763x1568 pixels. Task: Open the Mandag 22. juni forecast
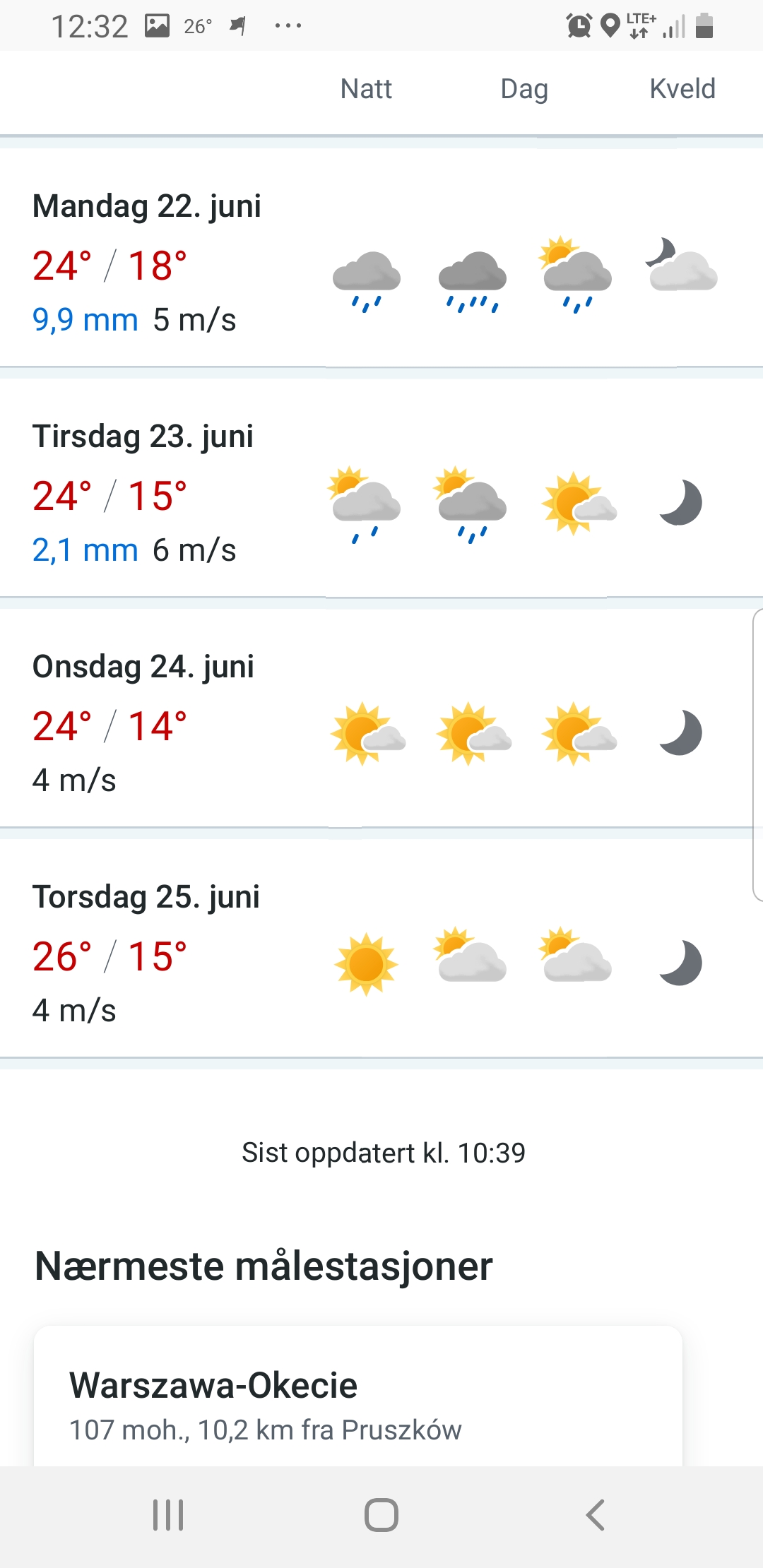click(x=147, y=206)
